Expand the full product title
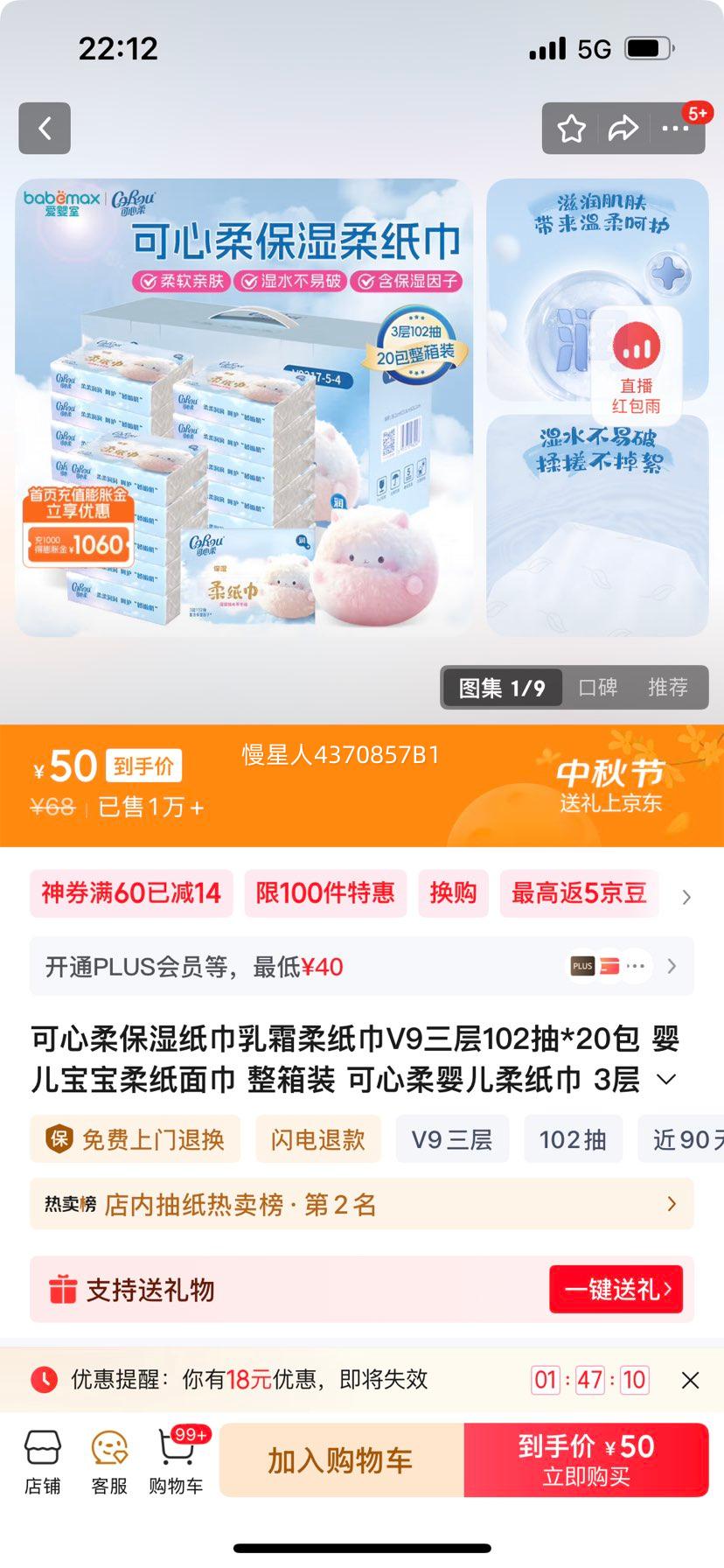724x1568 pixels. point(667,1080)
